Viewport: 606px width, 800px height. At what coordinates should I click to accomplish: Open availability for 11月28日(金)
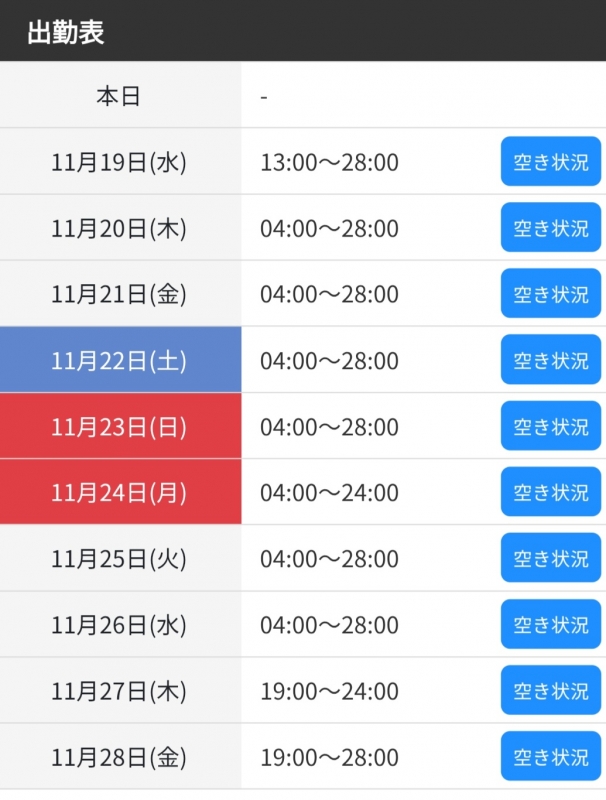click(x=550, y=756)
